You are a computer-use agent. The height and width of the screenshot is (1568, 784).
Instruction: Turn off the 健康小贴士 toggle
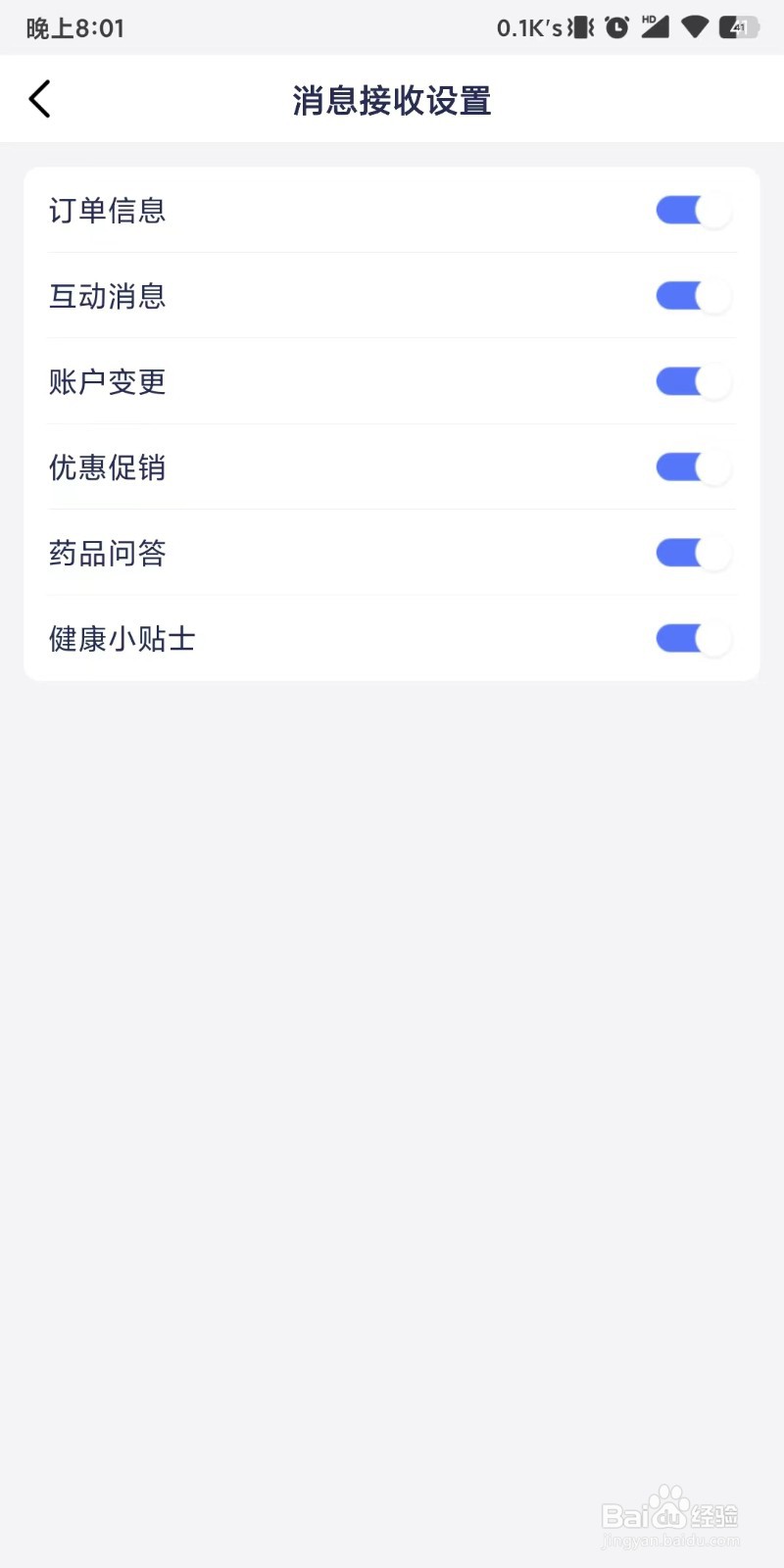(x=693, y=638)
